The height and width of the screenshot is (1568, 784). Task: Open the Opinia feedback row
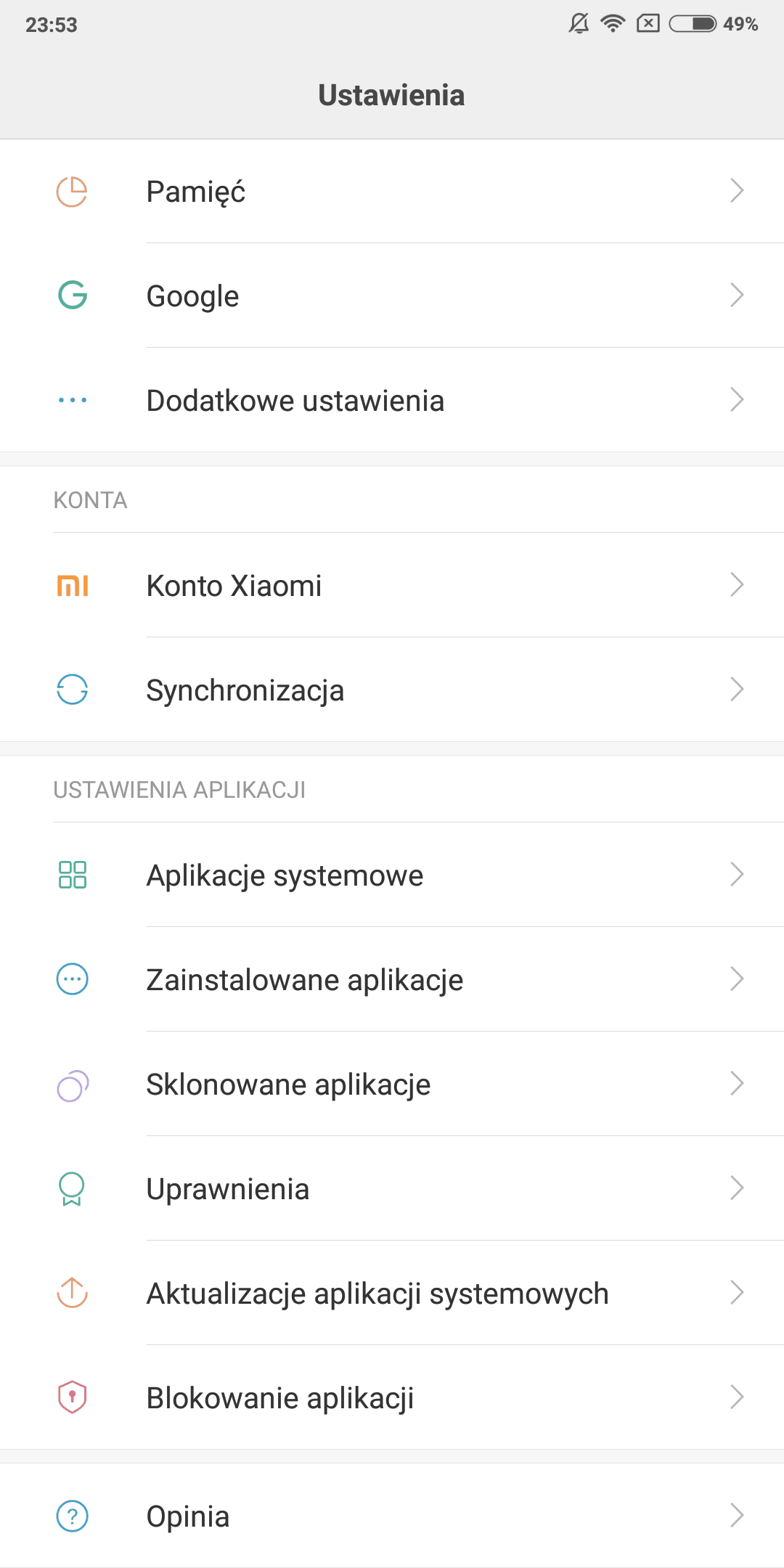click(x=392, y=1516)
